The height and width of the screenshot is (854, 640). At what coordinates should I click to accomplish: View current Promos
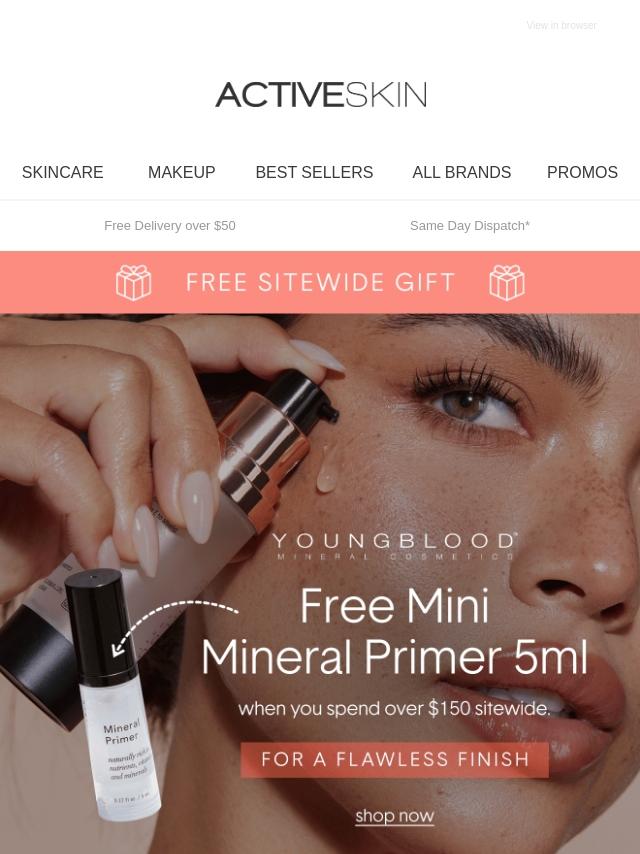[x=582, y=173]
